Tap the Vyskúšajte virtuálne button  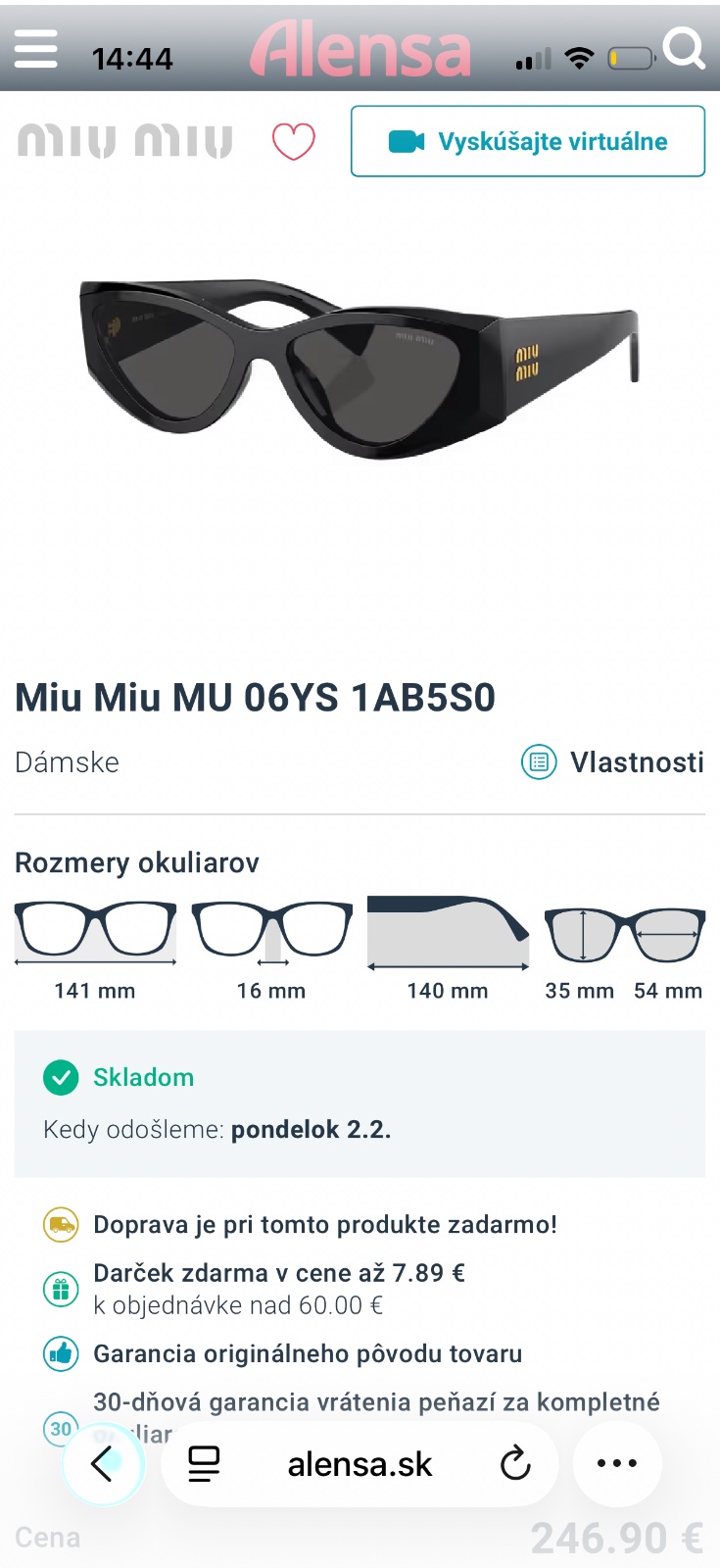coord(528,142)
